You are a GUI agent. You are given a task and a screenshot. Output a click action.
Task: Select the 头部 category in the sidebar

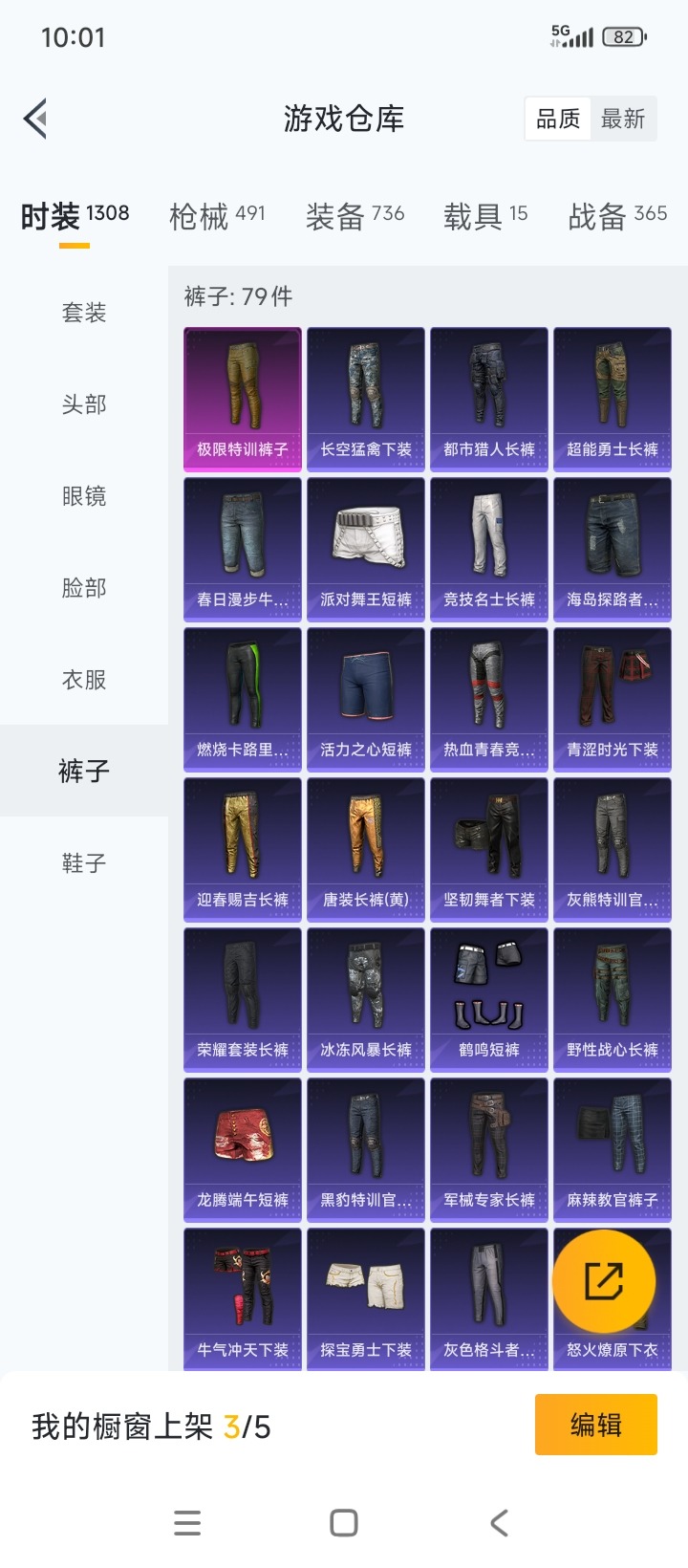click(84, 404)
